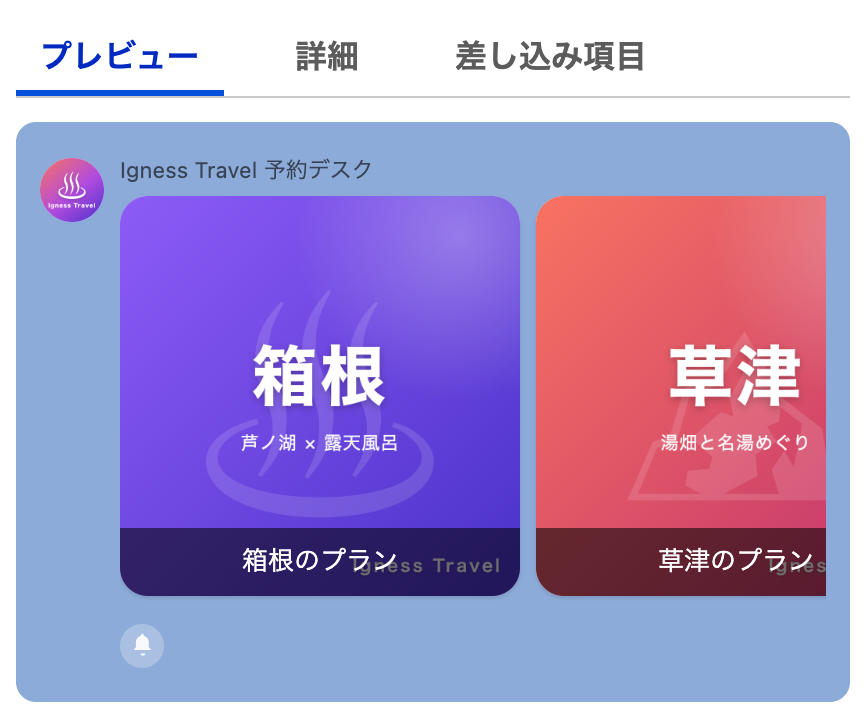The image size is (866, 718).
Task: Open the Igness Travel account avatar
Action: click(x=72, y=190)
